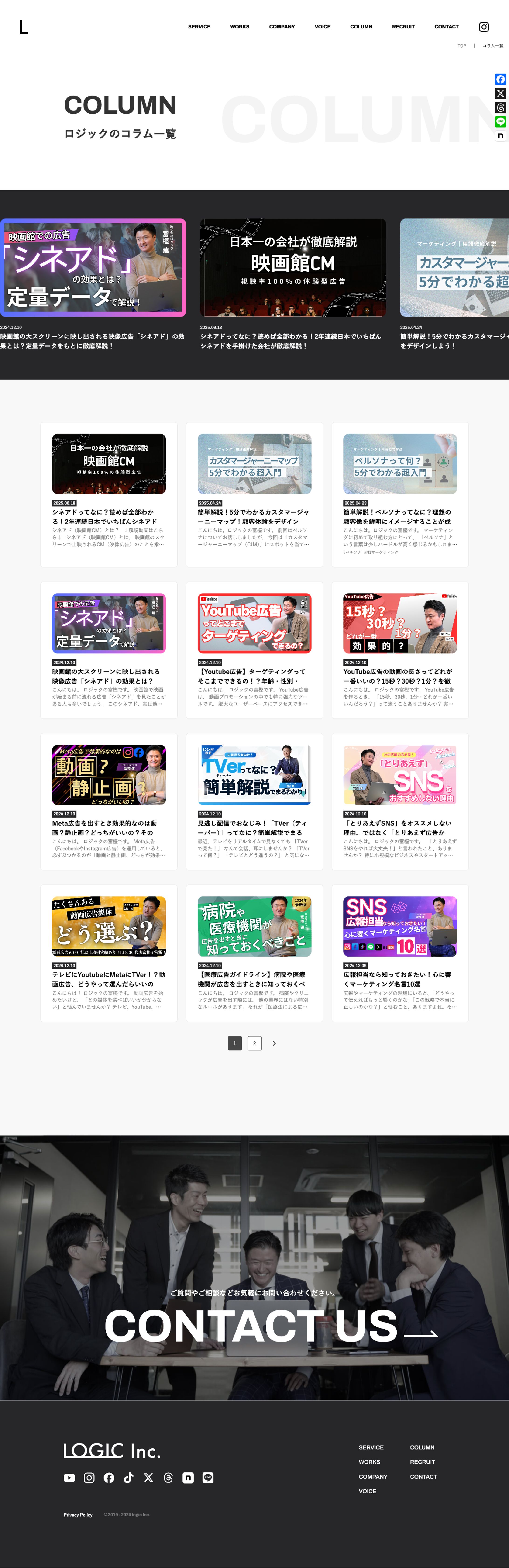The image size is (509, 1568).
Task: Tap the next page arrow
Action: pyautogui.click(x=275, y=1043)
